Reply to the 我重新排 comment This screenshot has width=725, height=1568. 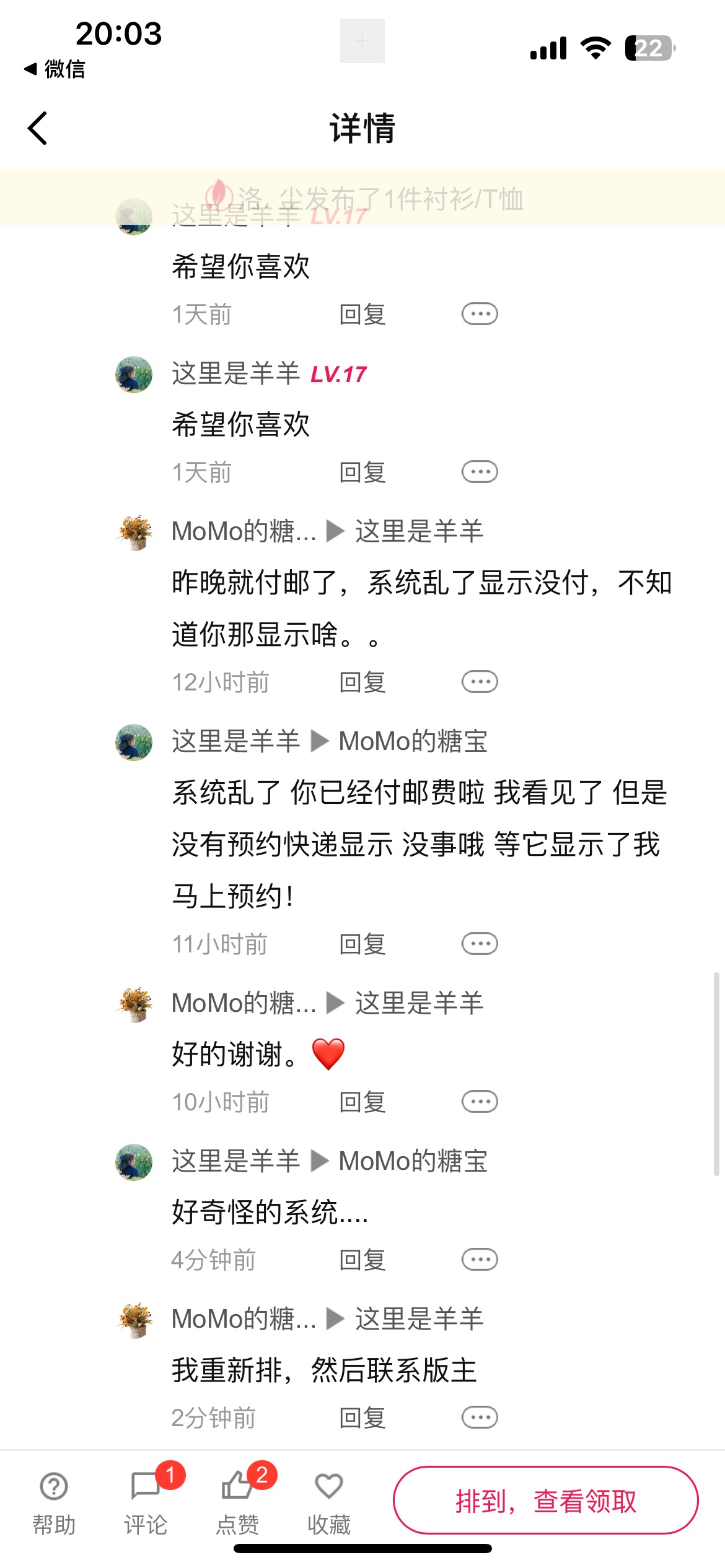click(x=362, y=1418)
